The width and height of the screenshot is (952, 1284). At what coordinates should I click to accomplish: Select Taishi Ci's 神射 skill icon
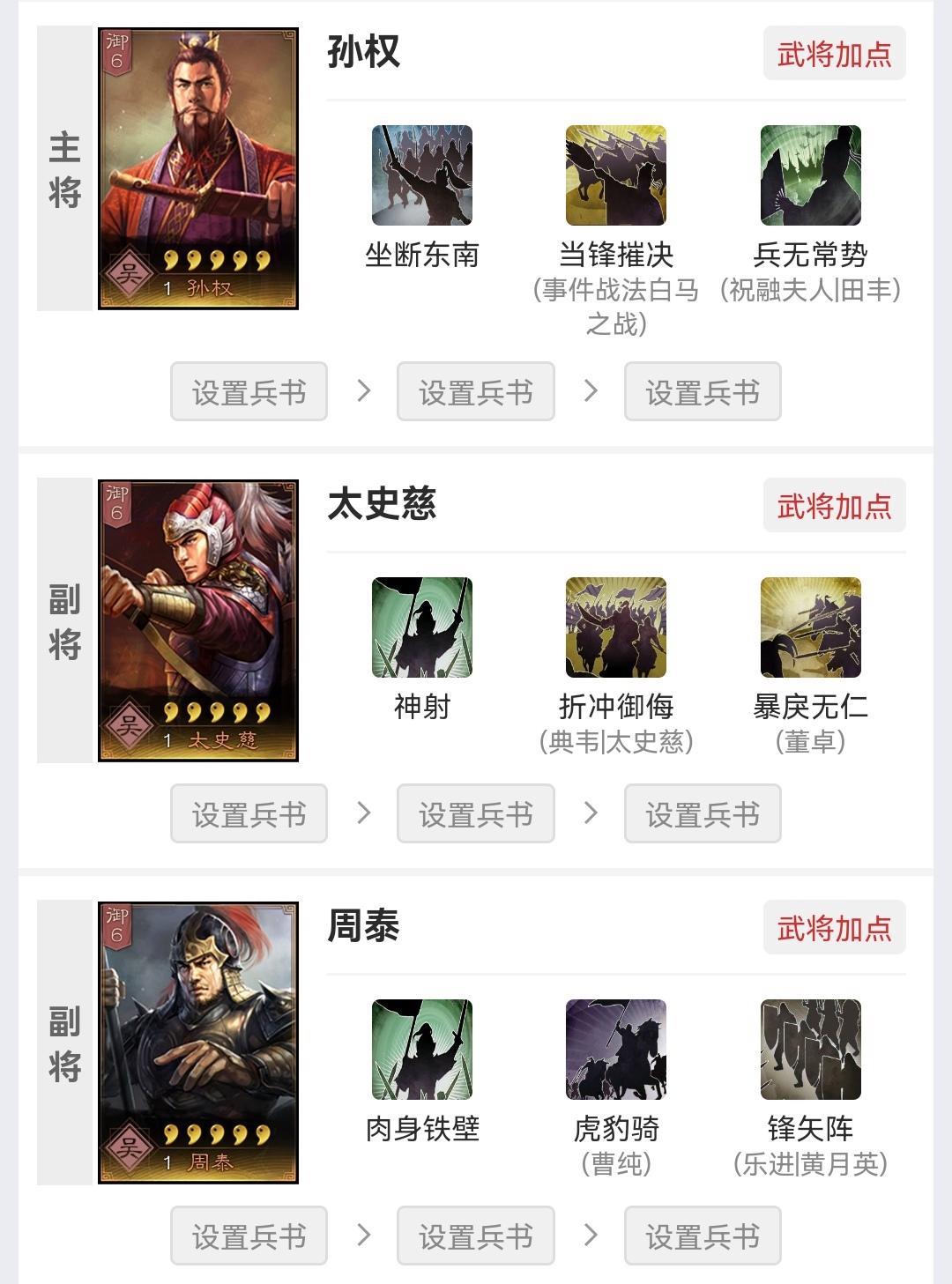pyautogui.click(x=420, y=627)
